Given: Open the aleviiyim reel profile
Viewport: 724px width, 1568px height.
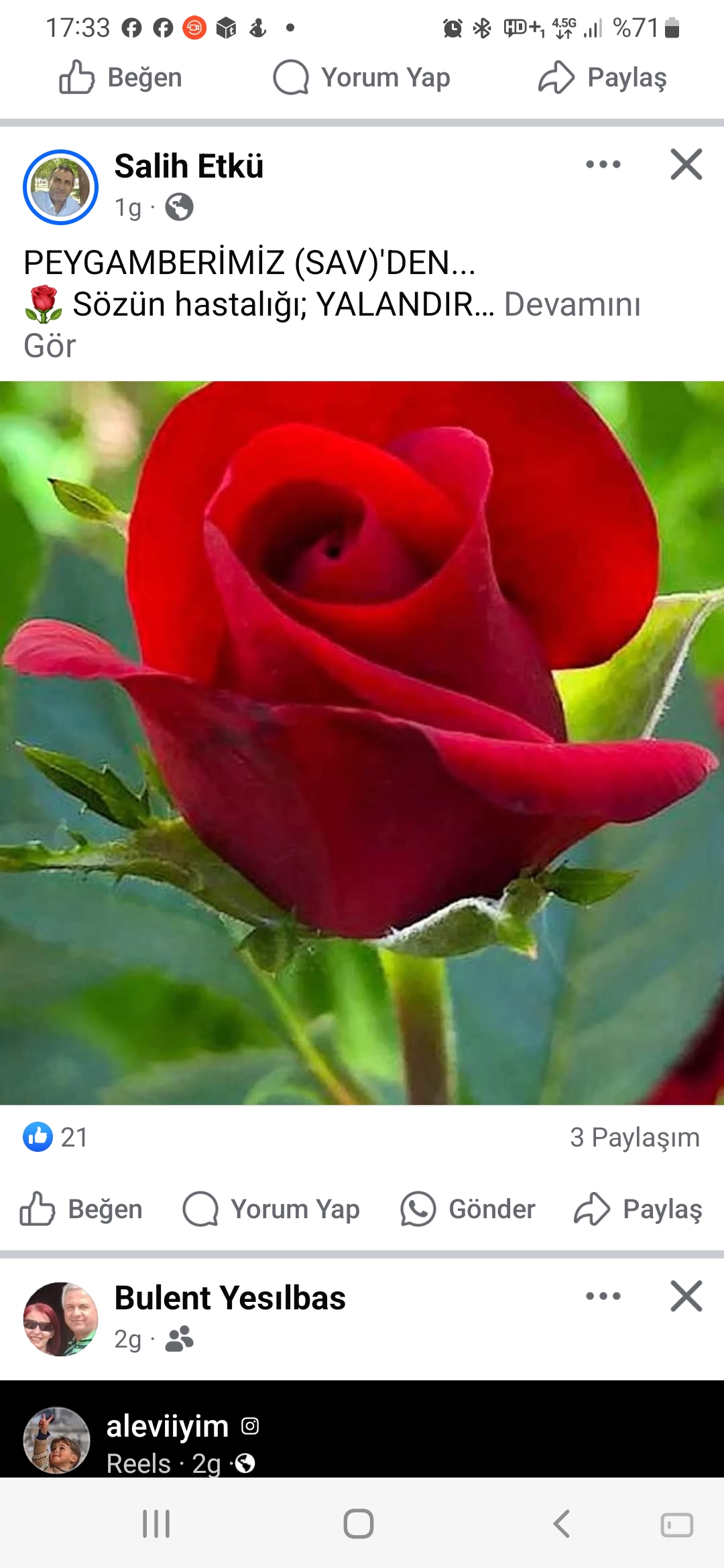Looking at the screenshot, I should 168,1426.
